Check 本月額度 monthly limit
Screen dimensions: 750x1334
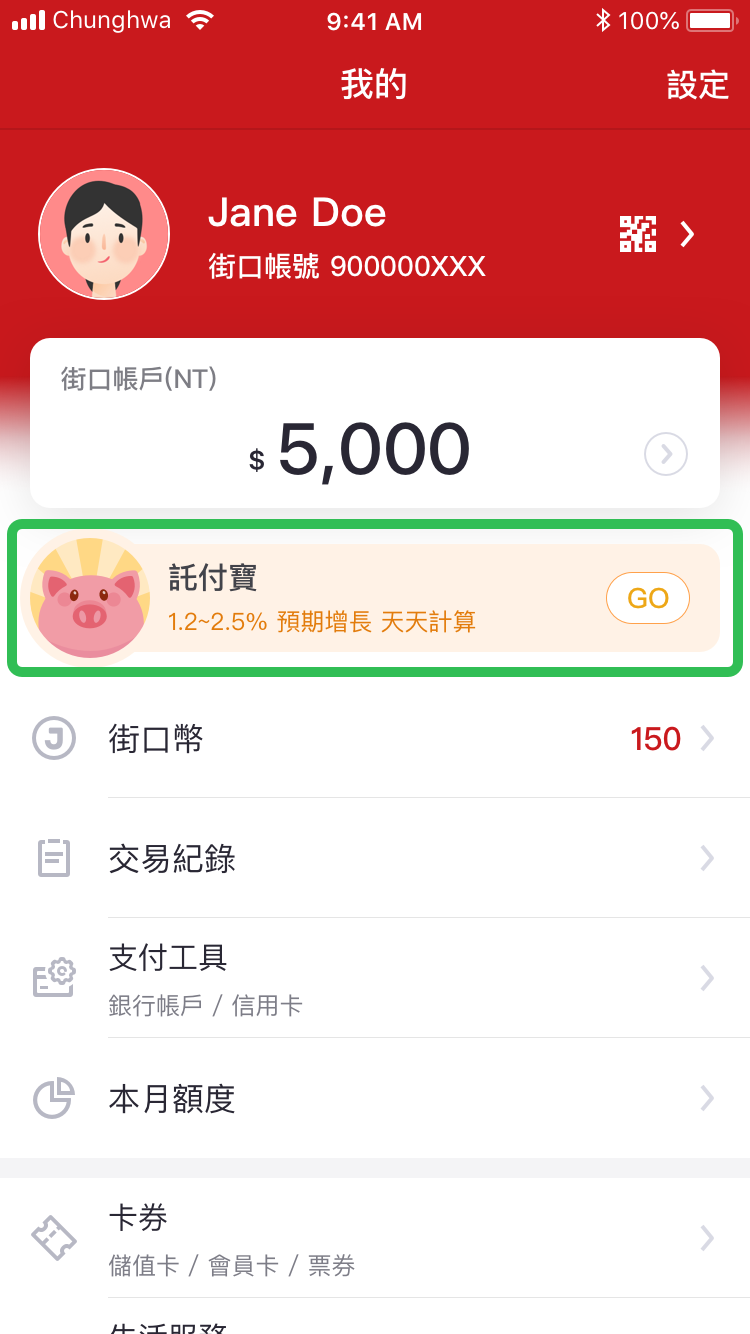375,1098
